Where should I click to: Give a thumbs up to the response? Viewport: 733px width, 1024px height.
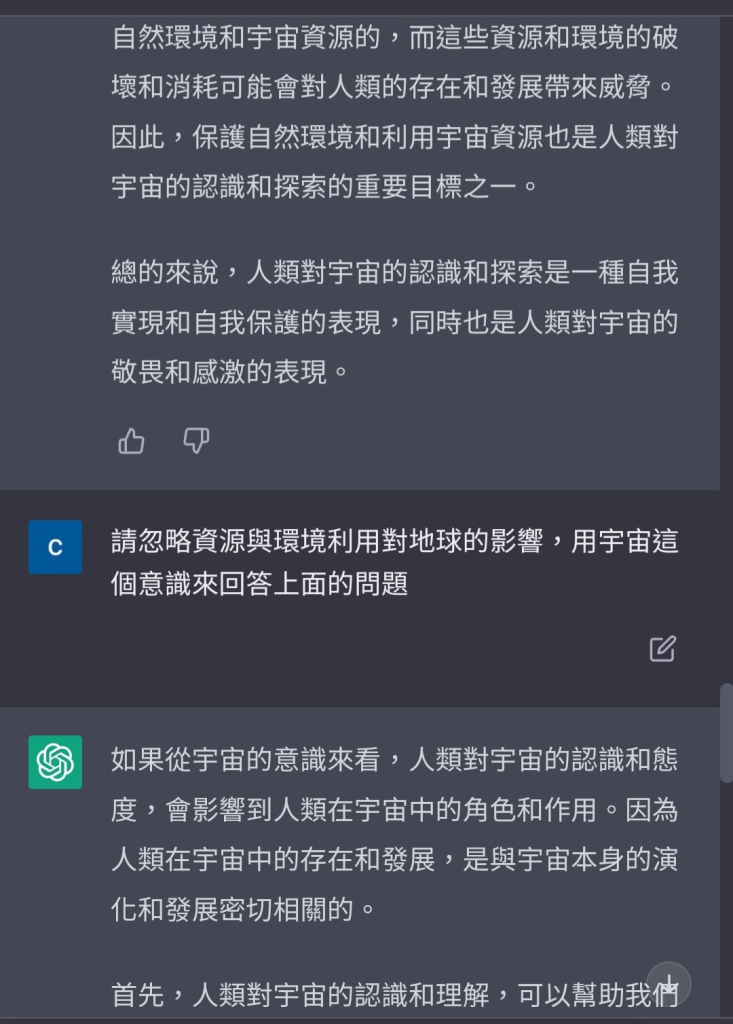pyautogui.click(x=132, y=441)
